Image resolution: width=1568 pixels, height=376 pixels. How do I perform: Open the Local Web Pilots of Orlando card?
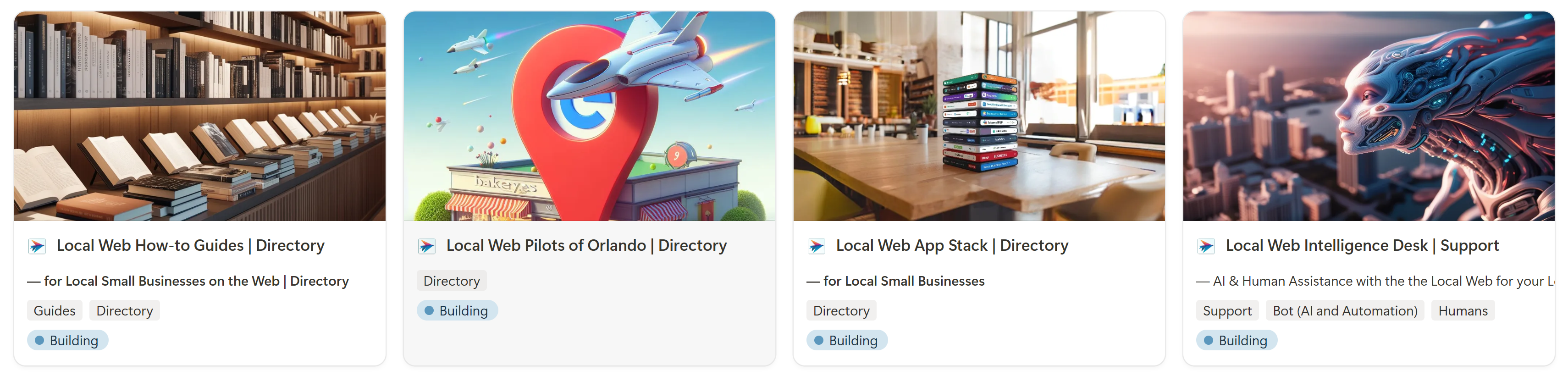[586, 245]
